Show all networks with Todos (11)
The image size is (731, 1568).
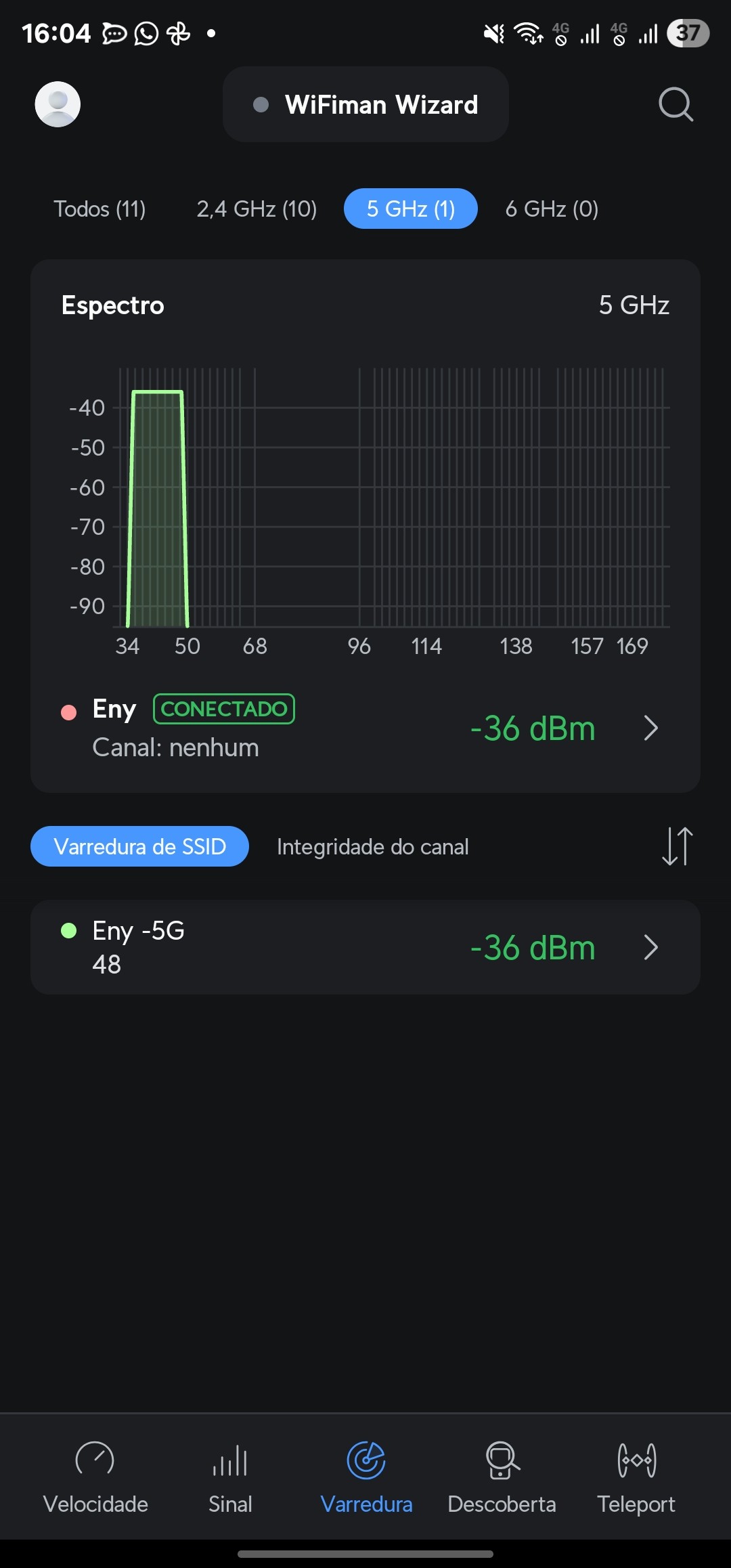coord(99,209)
